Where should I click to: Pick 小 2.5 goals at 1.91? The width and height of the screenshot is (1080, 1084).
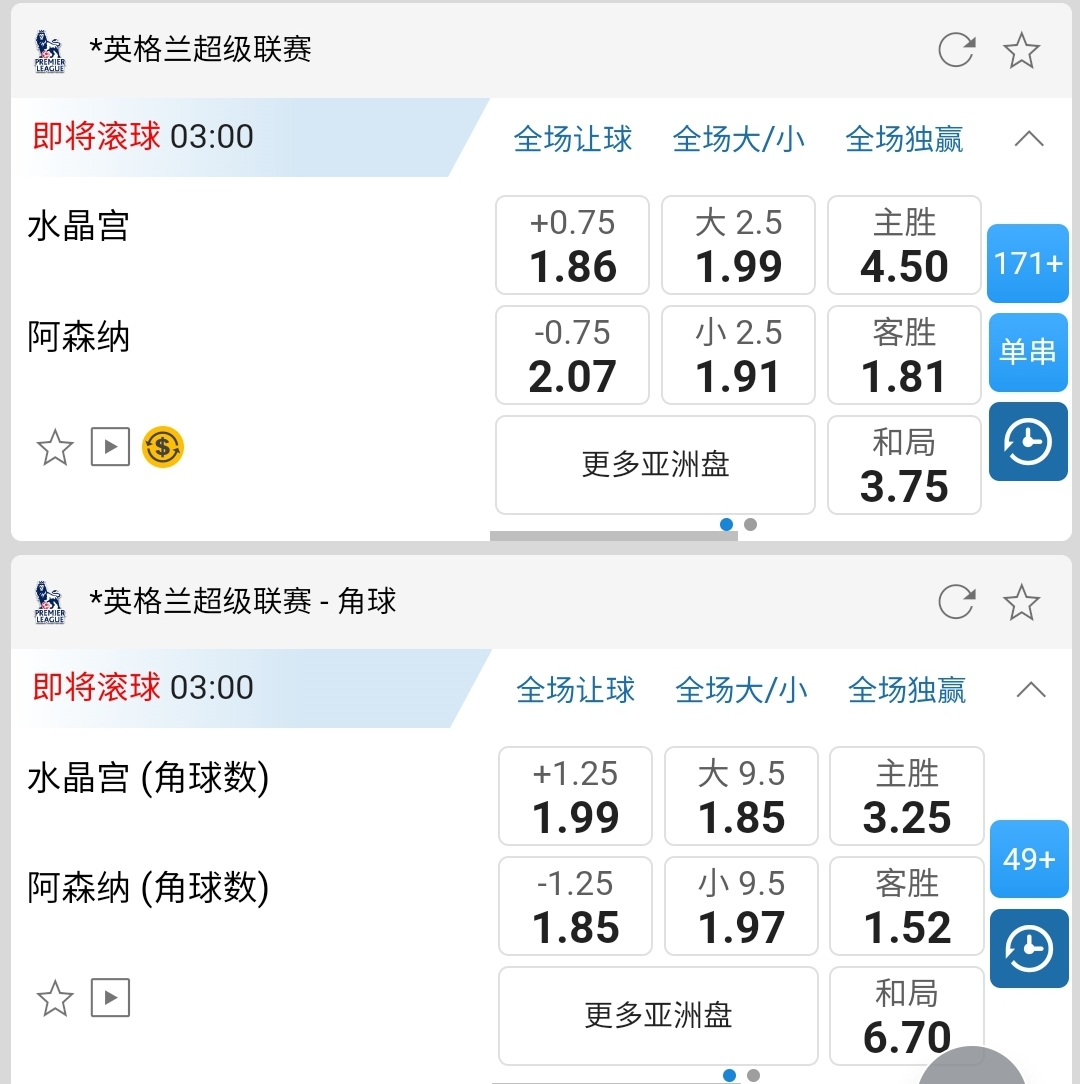[738, 355]
